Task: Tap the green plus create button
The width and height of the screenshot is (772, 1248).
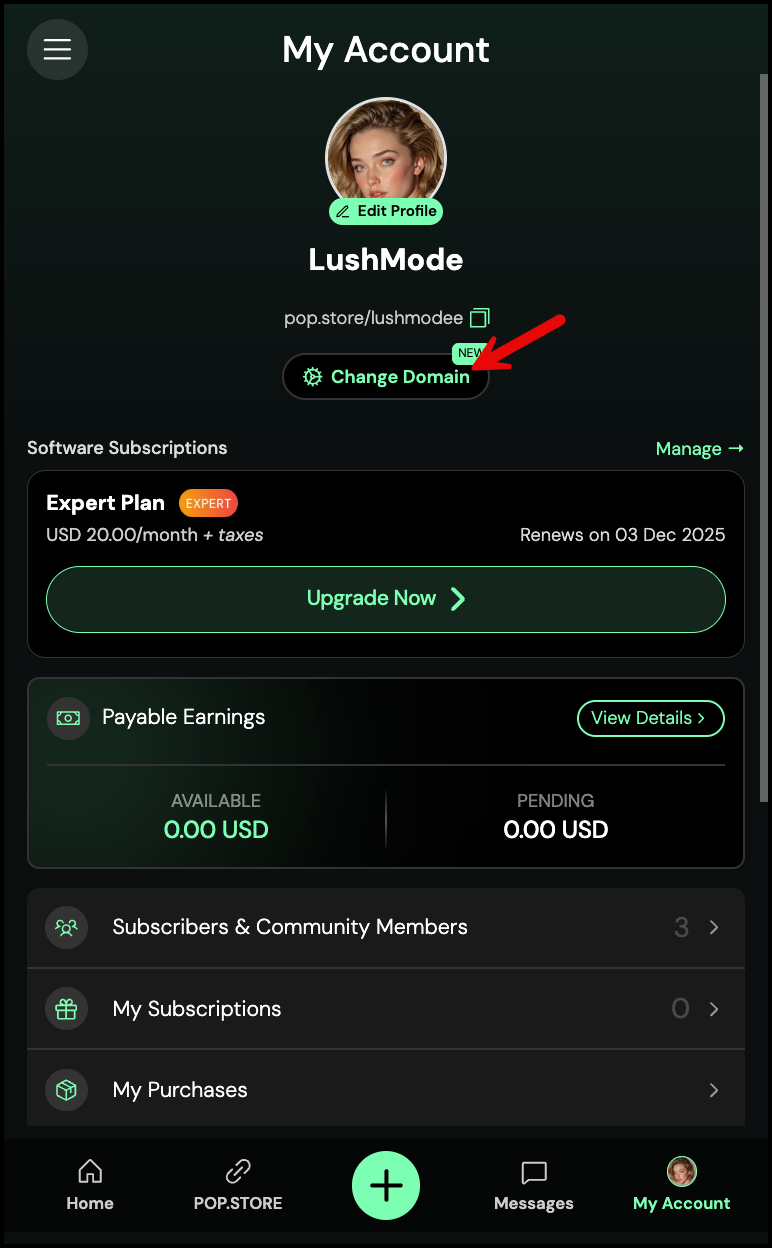Action: 386,1186
